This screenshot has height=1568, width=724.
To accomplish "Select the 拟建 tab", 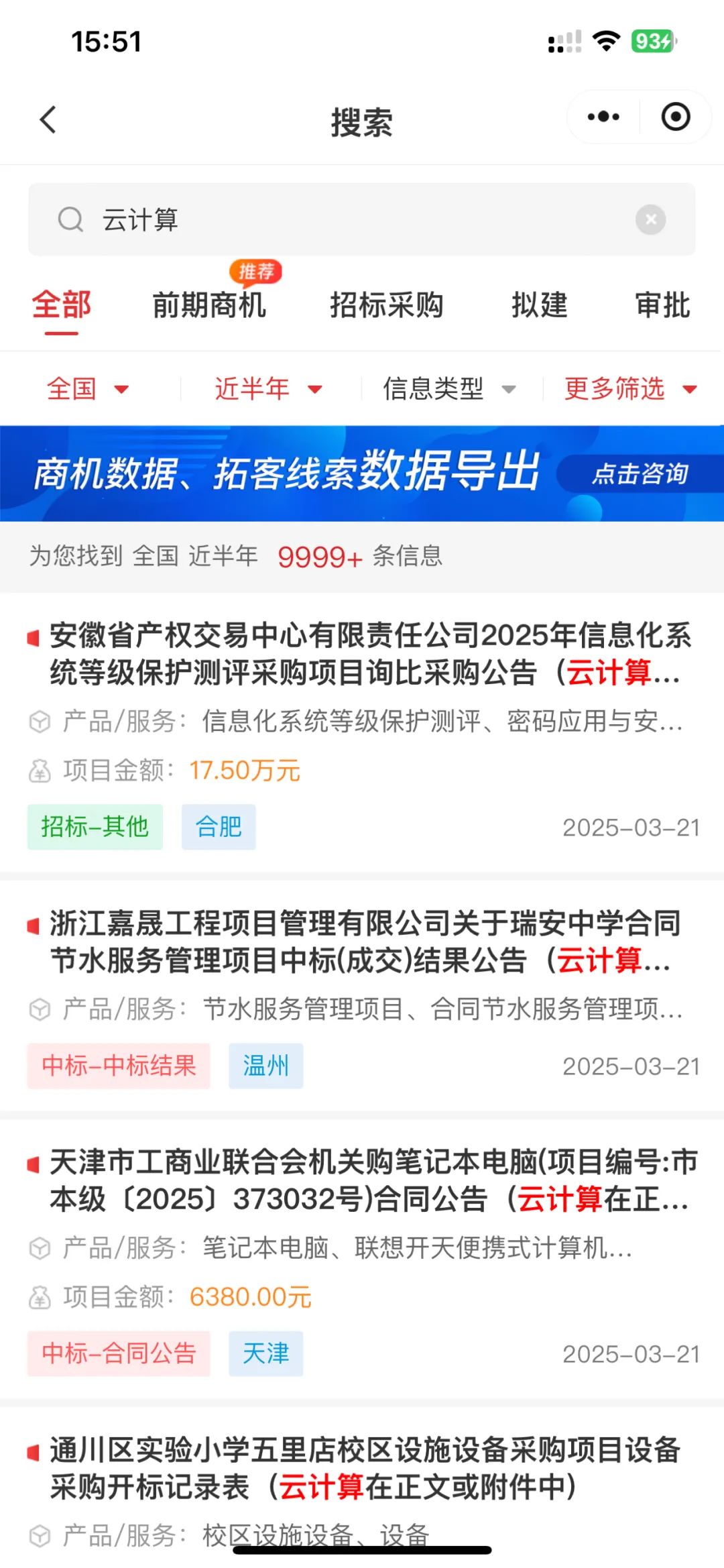I will coord(540,305).
